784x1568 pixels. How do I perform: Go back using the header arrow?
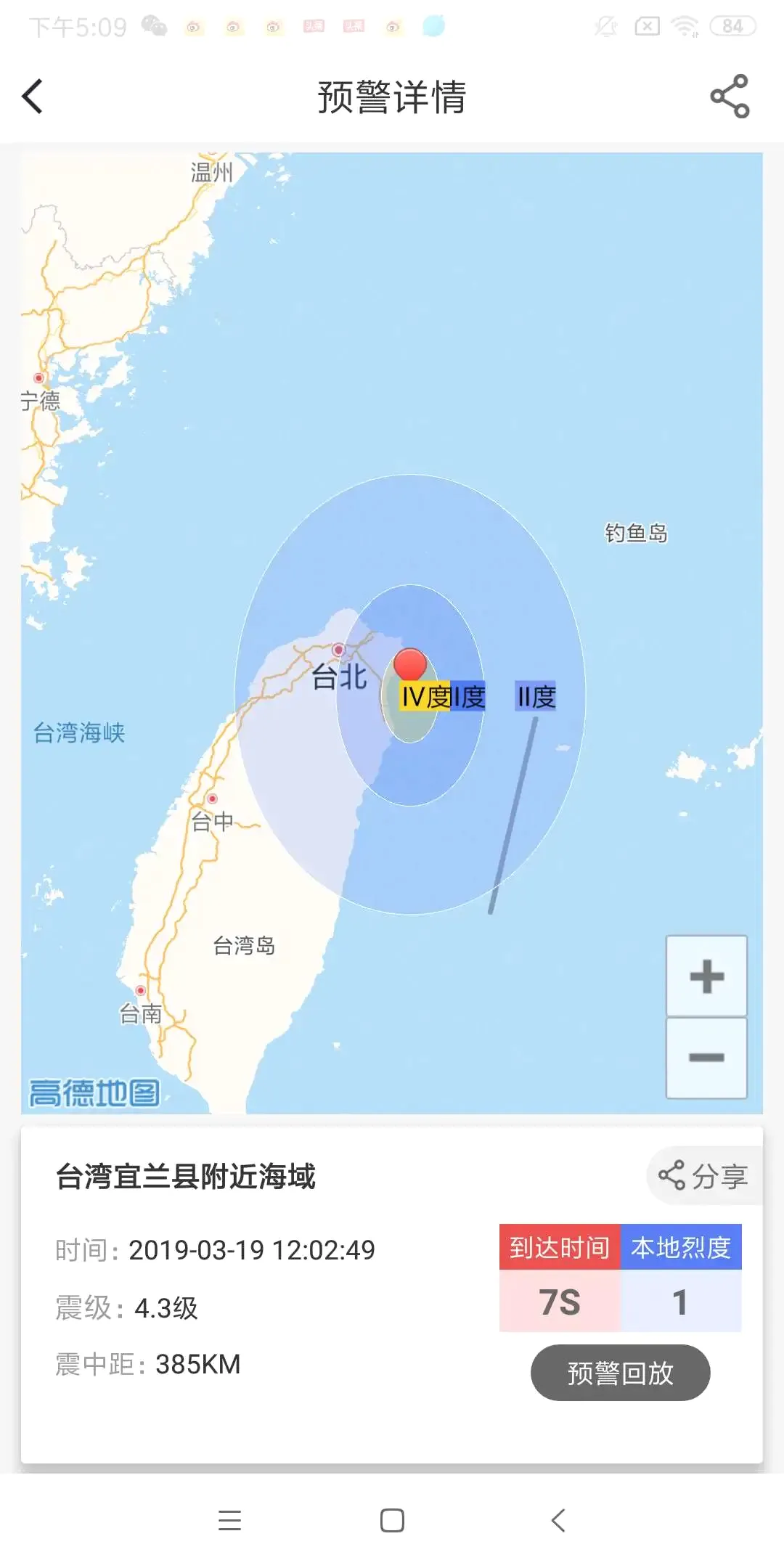[33, 97]
